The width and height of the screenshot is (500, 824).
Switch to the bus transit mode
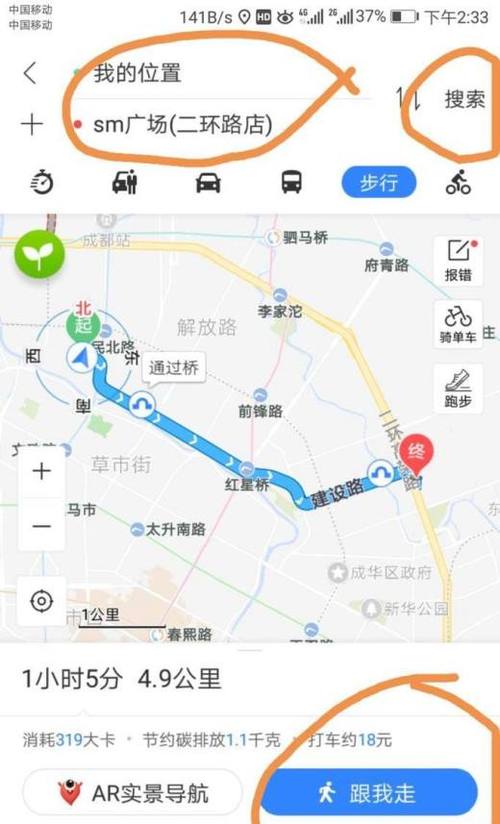click(x=291, y=183)
